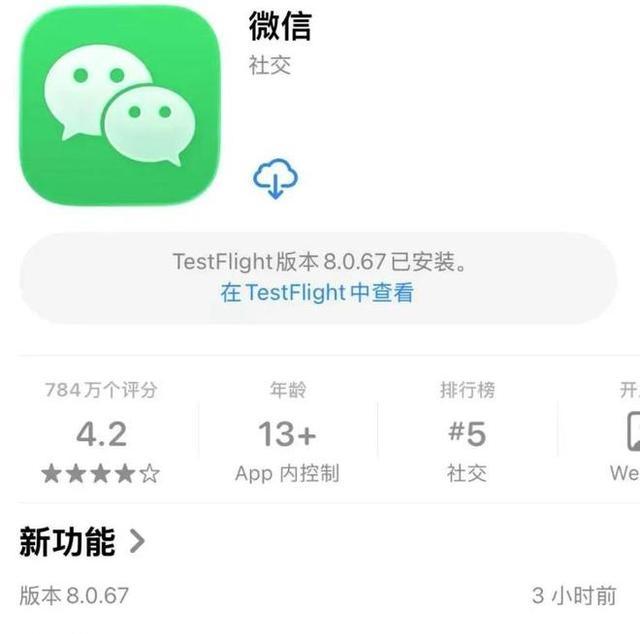This screenshot has height=634, width=640.
Task: View the 4.2 ratings and reviews
Action: [101, 434]
